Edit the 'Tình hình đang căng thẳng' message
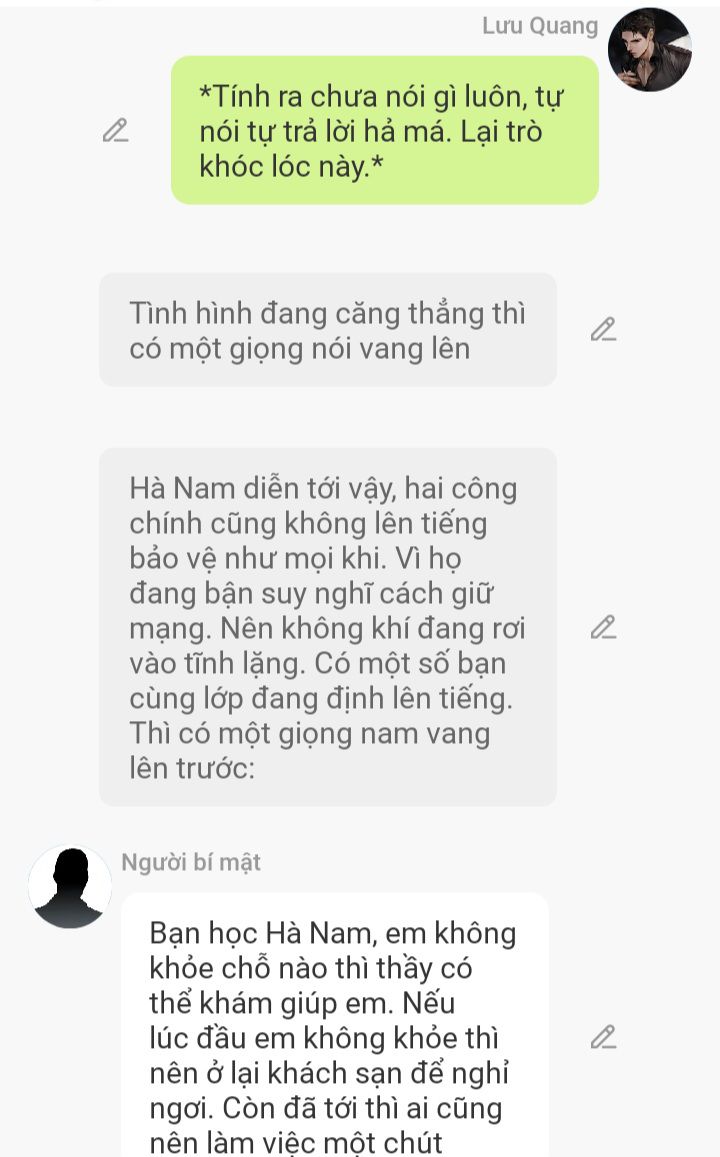Image resolution: width=720 pixels, height=1157 pixels. pos(603,329)
